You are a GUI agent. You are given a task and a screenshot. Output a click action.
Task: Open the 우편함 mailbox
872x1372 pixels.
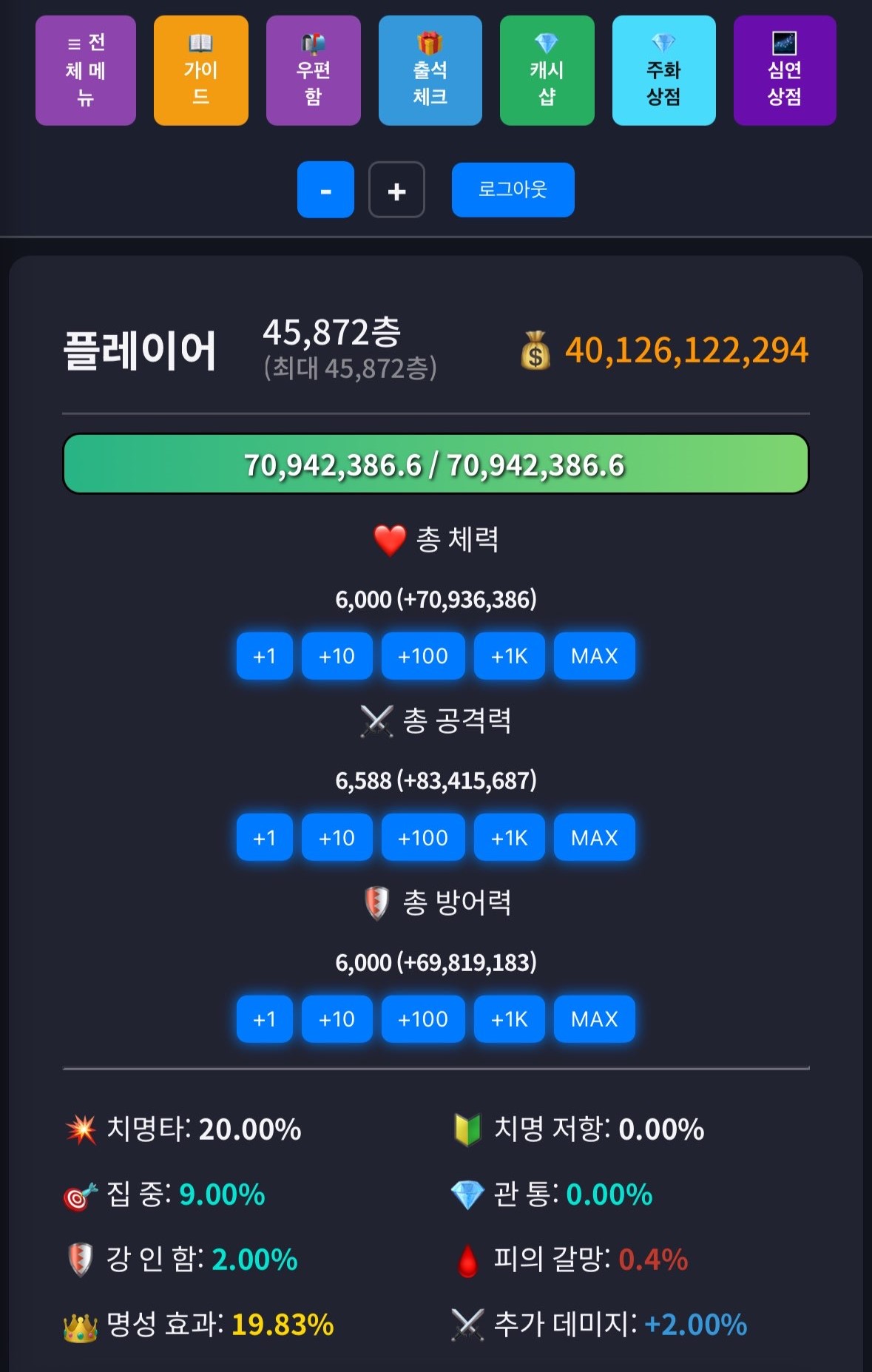(313, 70)
